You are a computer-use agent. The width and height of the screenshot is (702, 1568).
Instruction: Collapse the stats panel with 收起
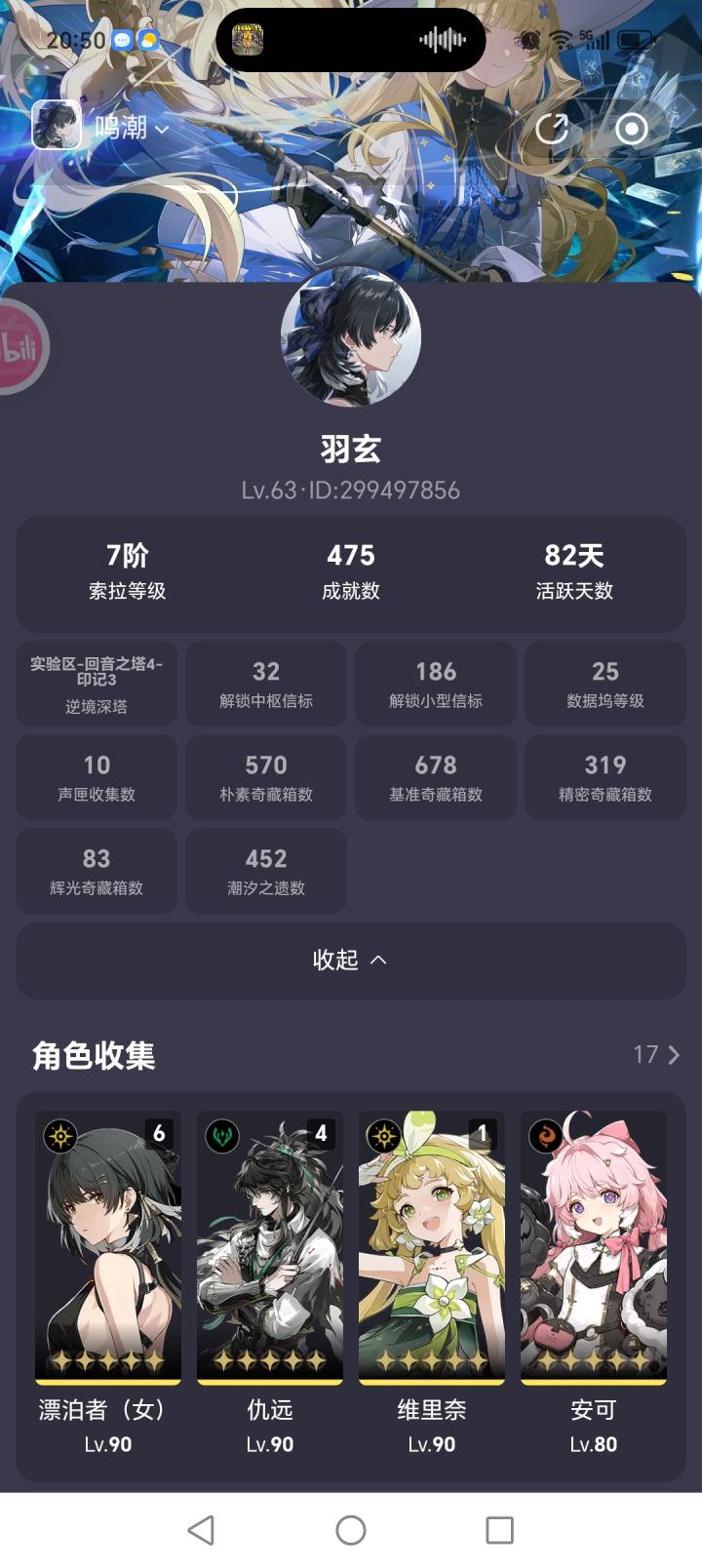pyautogui.click(x=351, y=960)
